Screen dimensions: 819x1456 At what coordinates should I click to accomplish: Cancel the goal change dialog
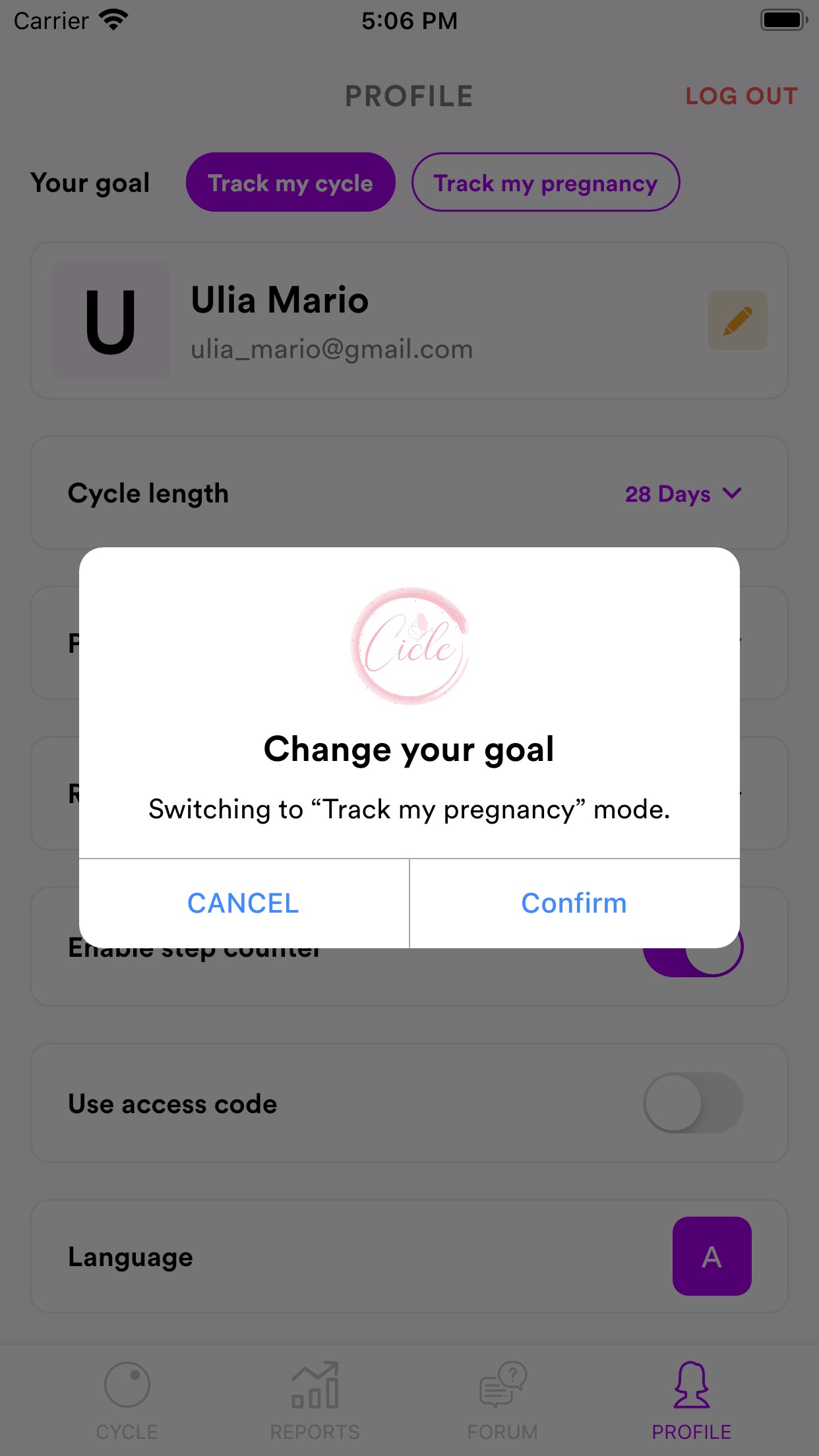[243, 903]
